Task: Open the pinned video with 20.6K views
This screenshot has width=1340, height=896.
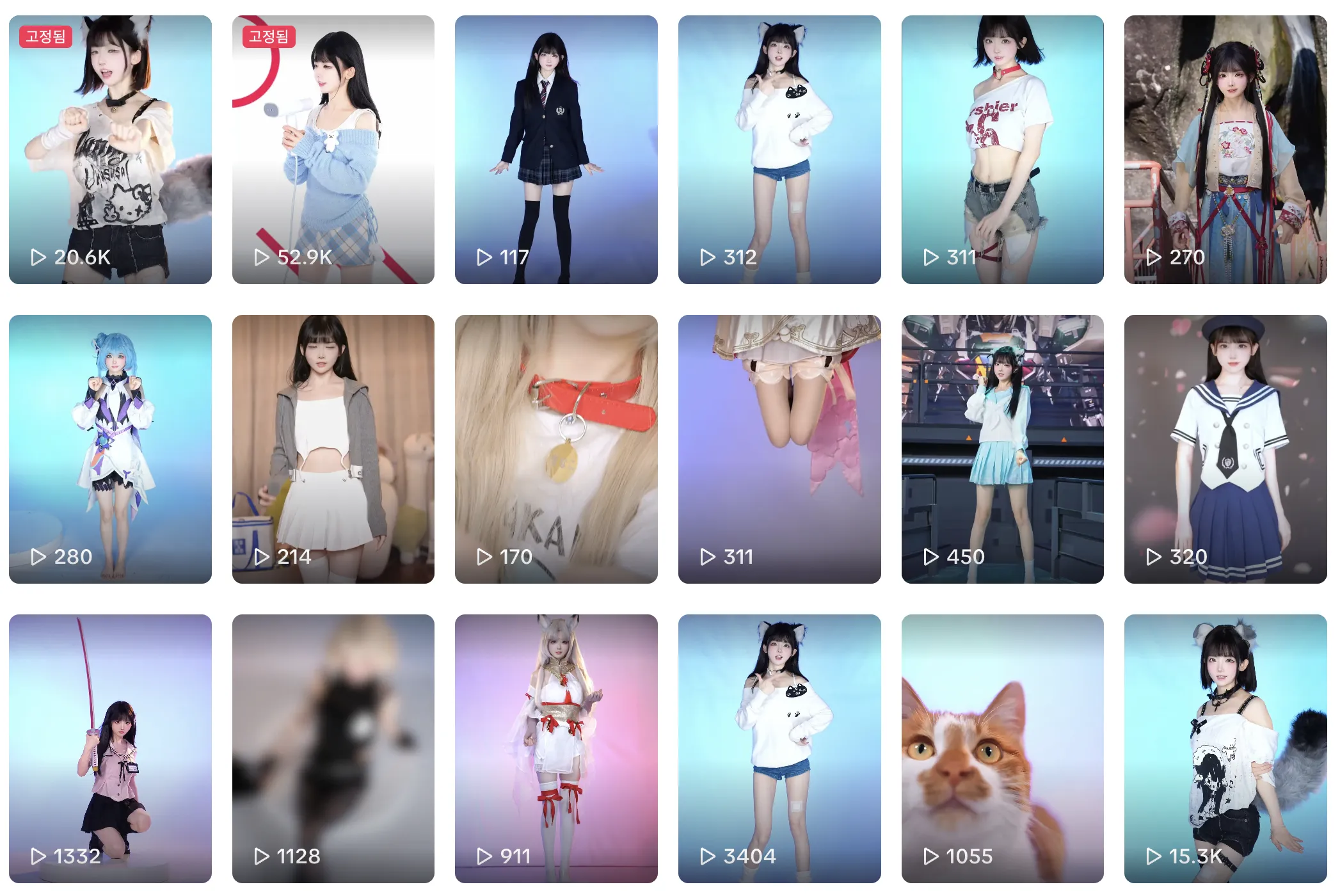Action: [x=110, y=149]
